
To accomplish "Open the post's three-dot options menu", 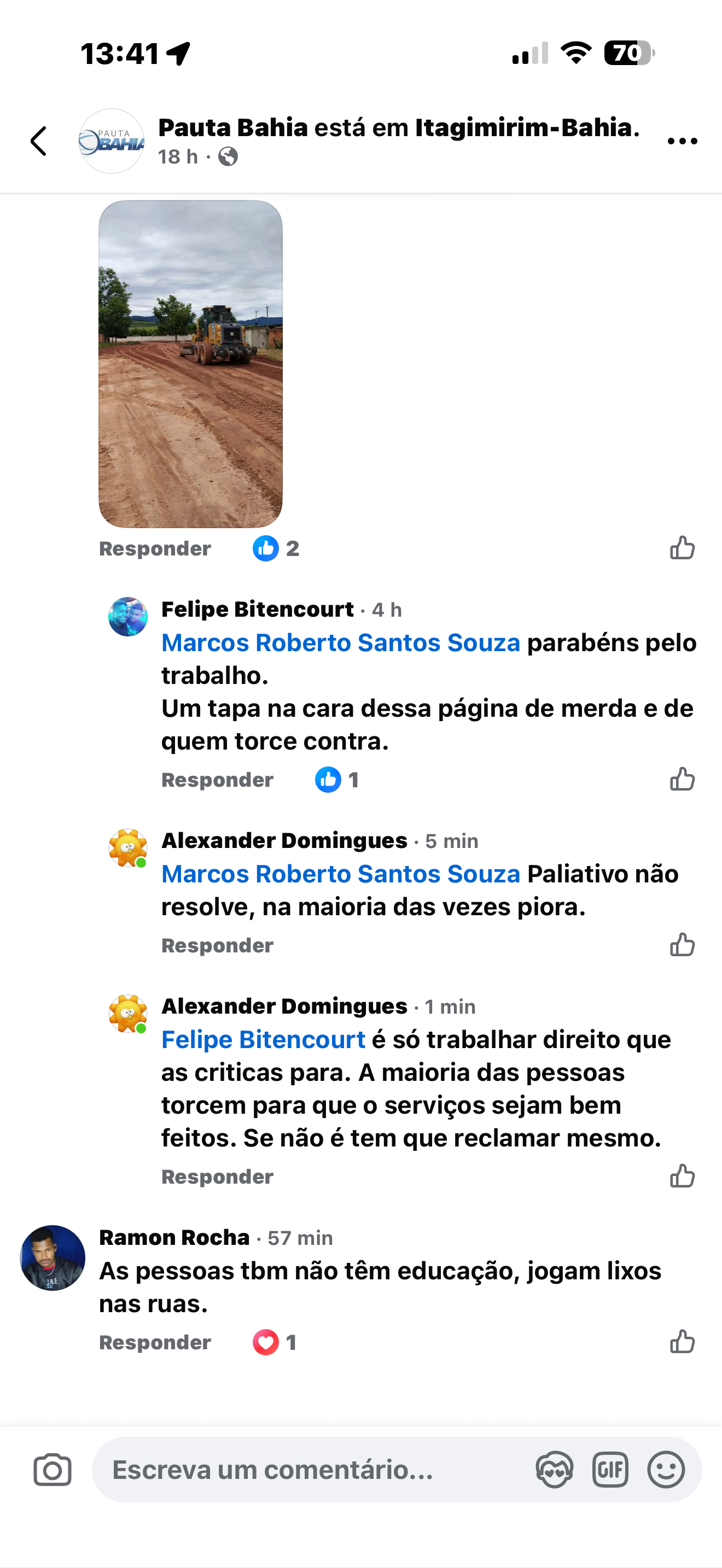I will pyautogui.click(x=682, y=141).
